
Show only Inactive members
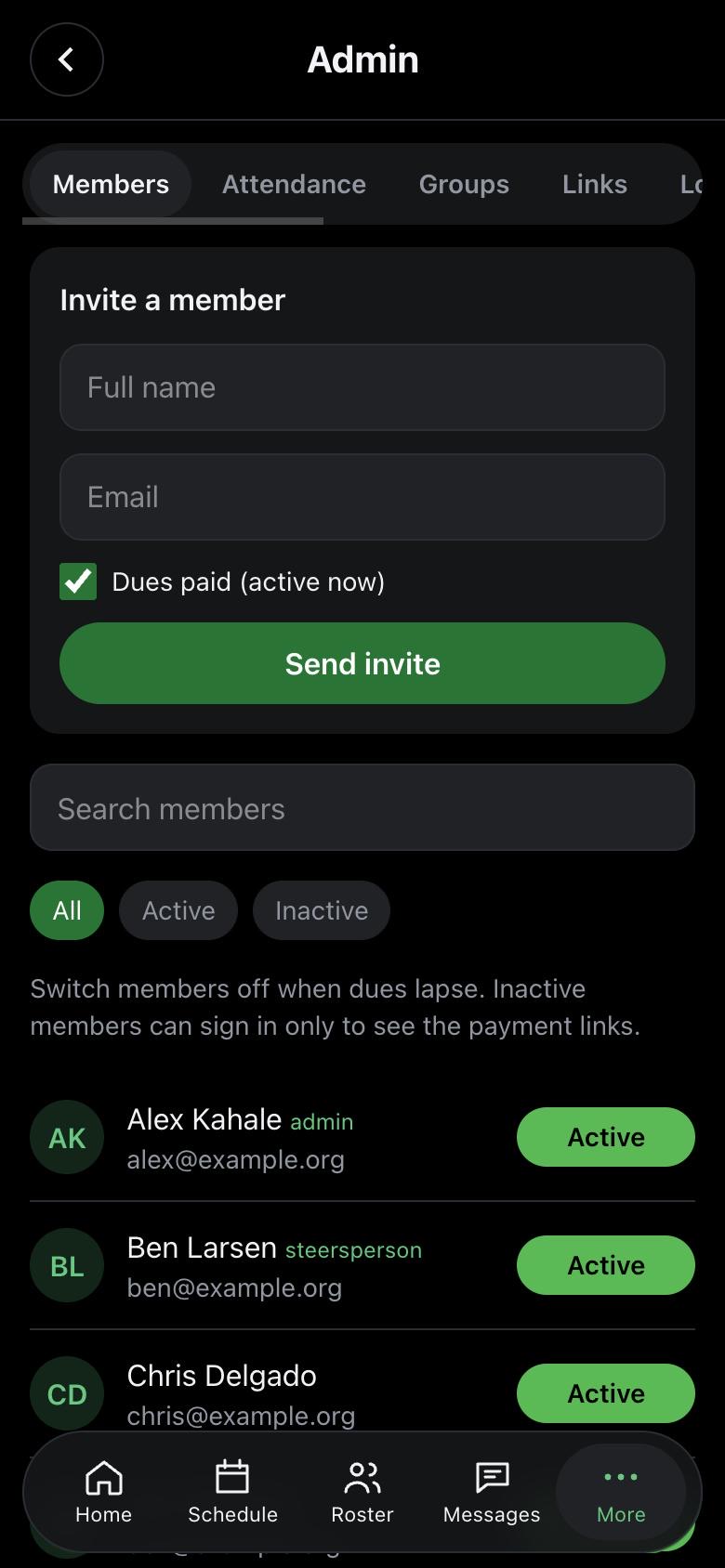point(322,910)
